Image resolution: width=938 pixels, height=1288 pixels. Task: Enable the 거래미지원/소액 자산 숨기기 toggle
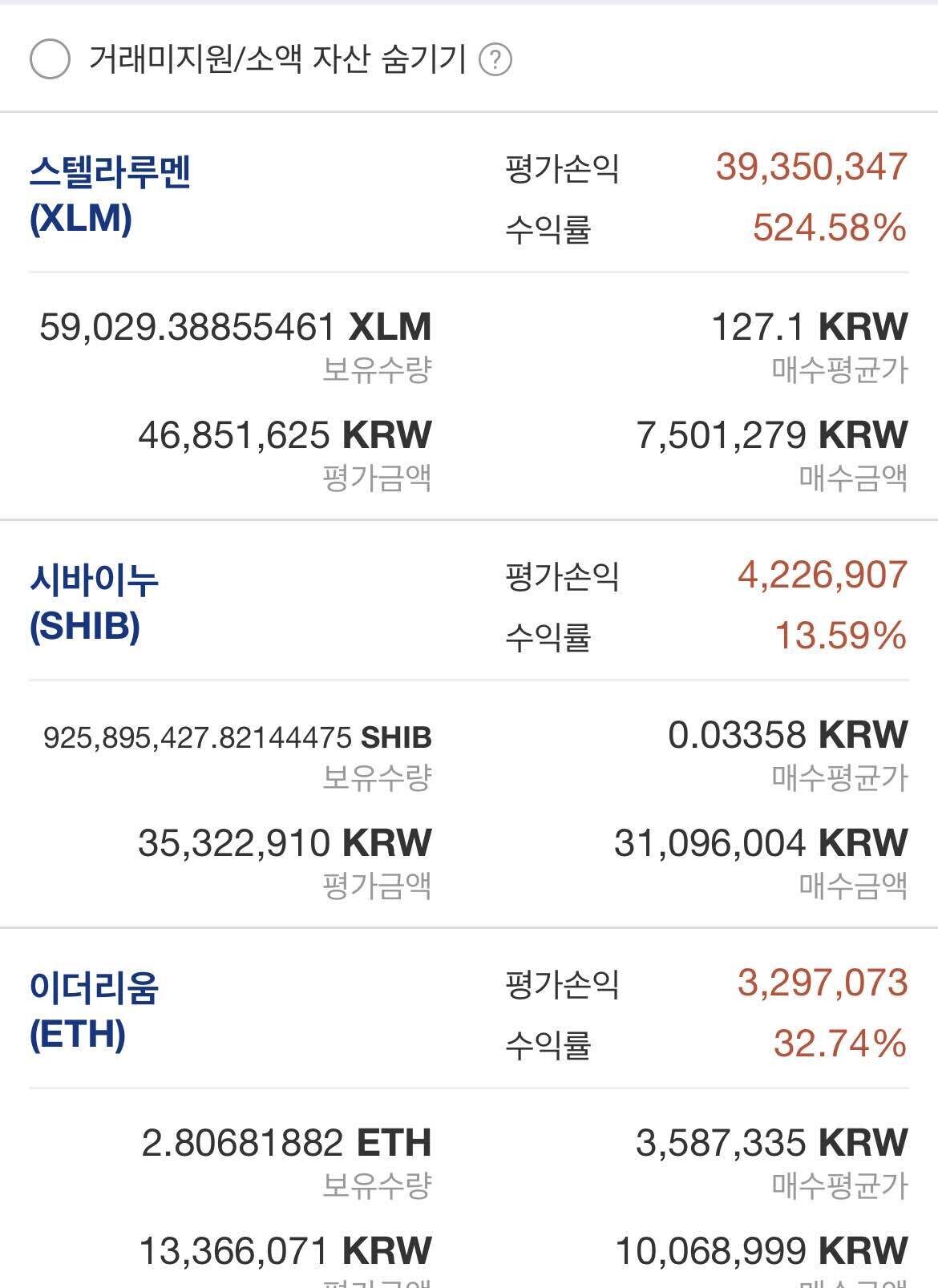[x=50, y=56]
